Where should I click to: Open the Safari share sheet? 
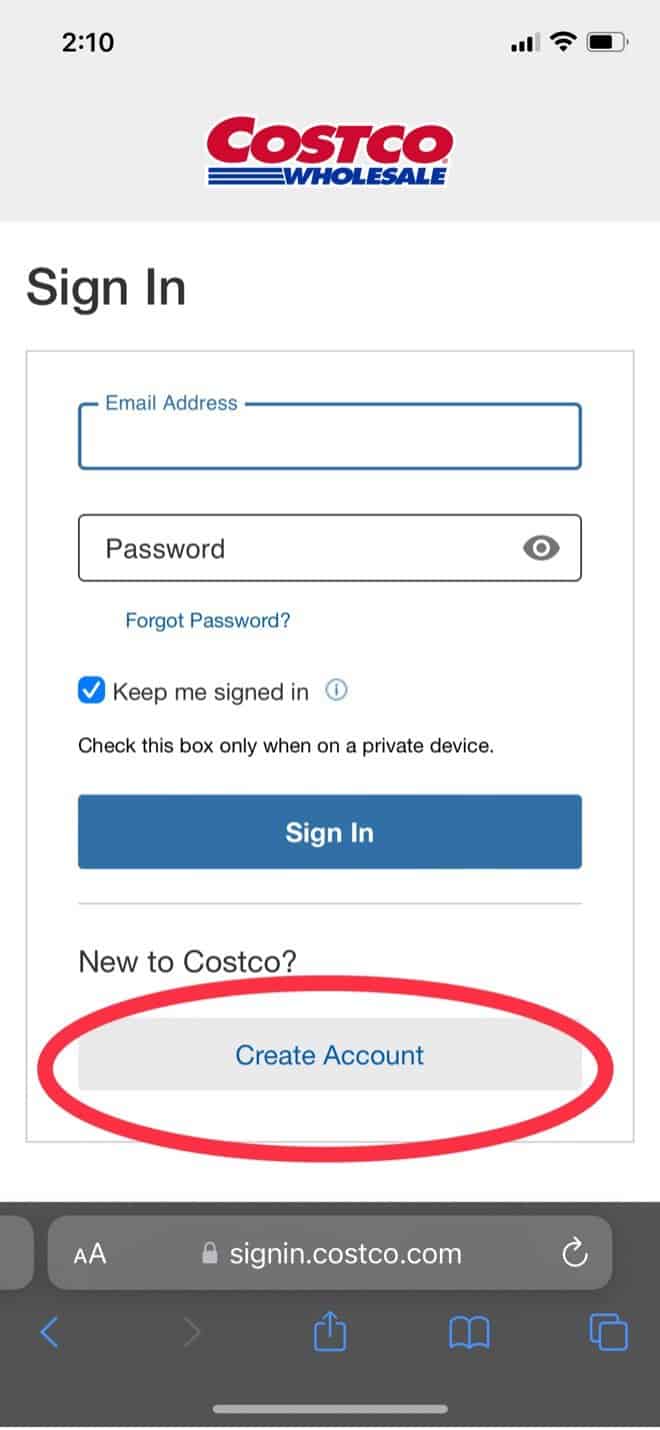329,1331
